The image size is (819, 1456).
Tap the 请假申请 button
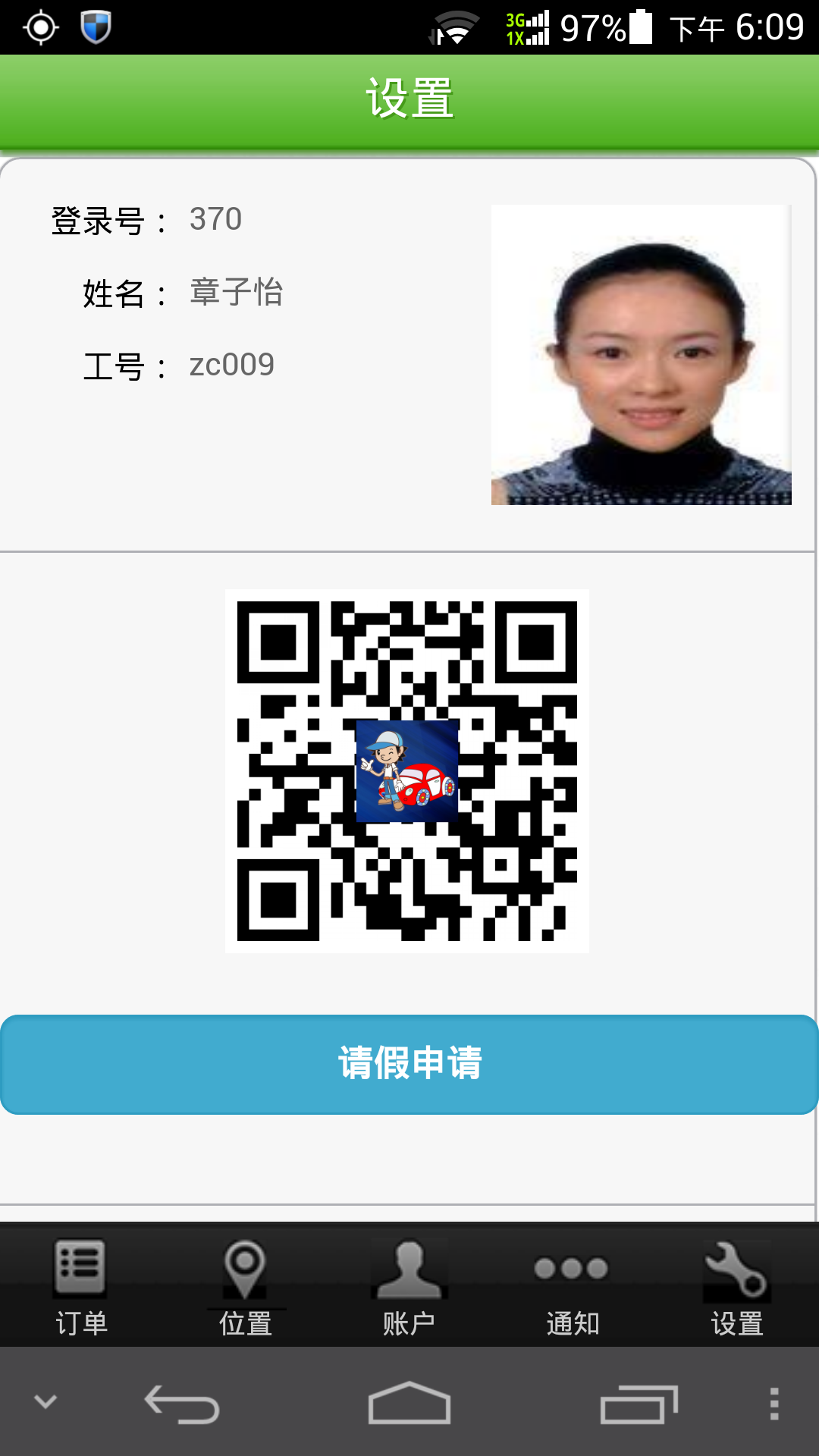pos(409,1064)
